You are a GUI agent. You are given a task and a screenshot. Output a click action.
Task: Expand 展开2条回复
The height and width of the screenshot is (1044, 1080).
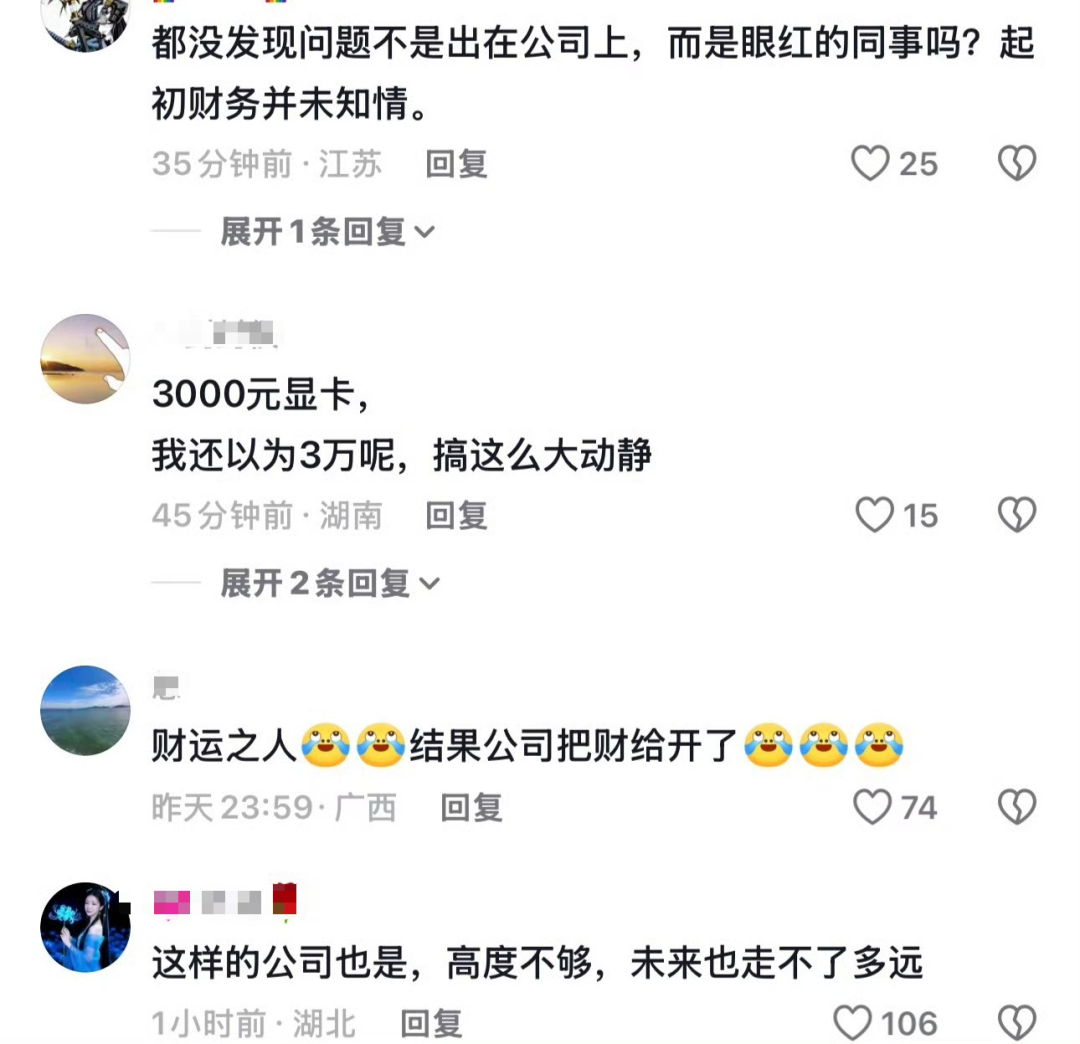[x=329, y=583]
